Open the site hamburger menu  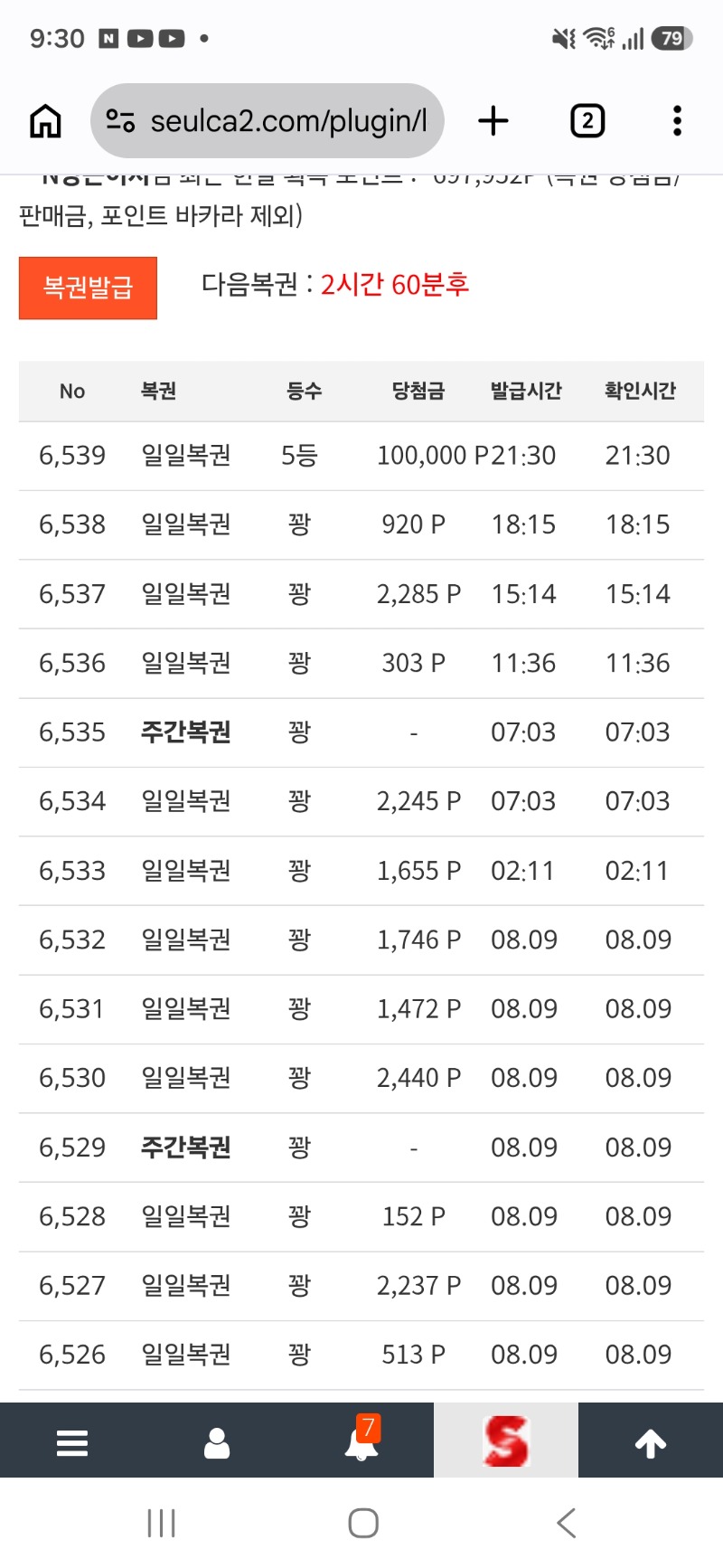click(72, 1442)
